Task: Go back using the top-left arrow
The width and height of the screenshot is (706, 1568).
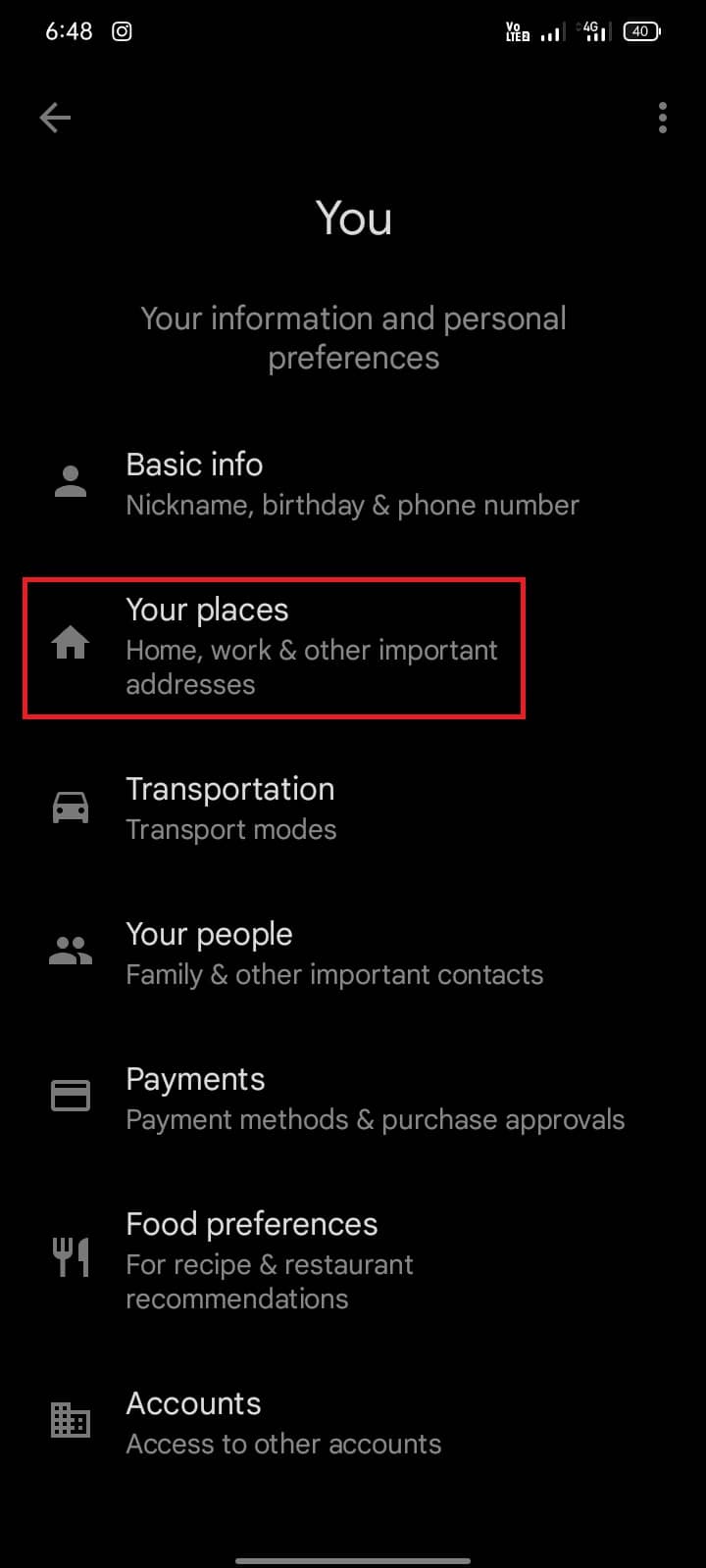Action: coord(55,119)
